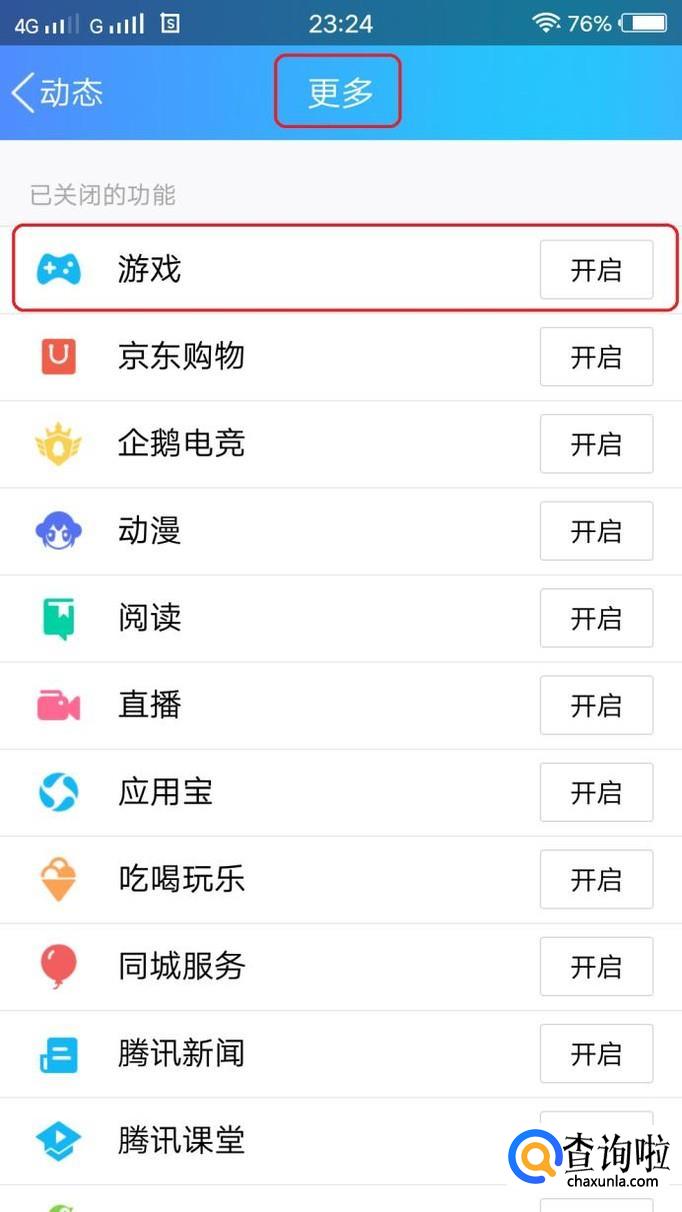Enable 直播 in the list
Screen dimensions: 682x1212
click(x=596, y=705)
